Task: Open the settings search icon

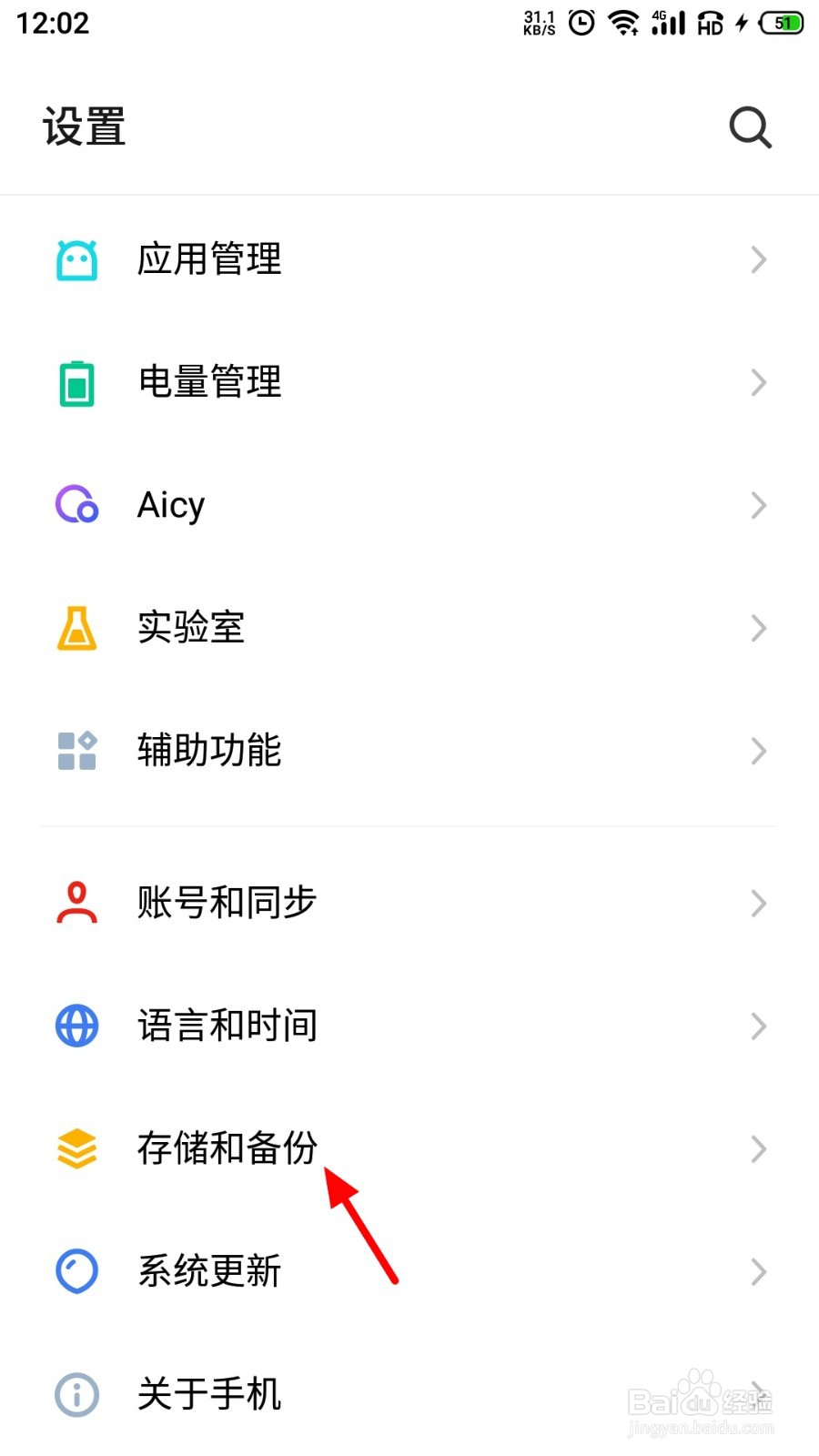Action: click(750, 127)
